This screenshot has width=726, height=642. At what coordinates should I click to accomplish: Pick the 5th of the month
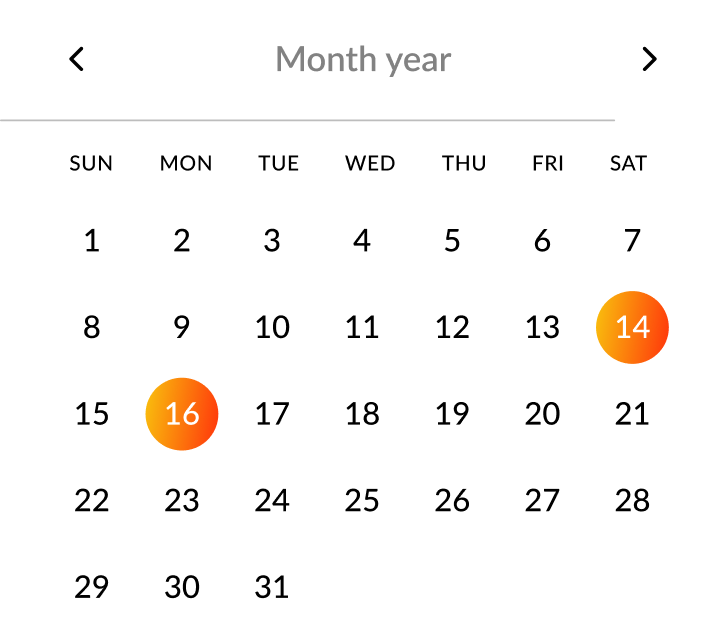[452, 241]
